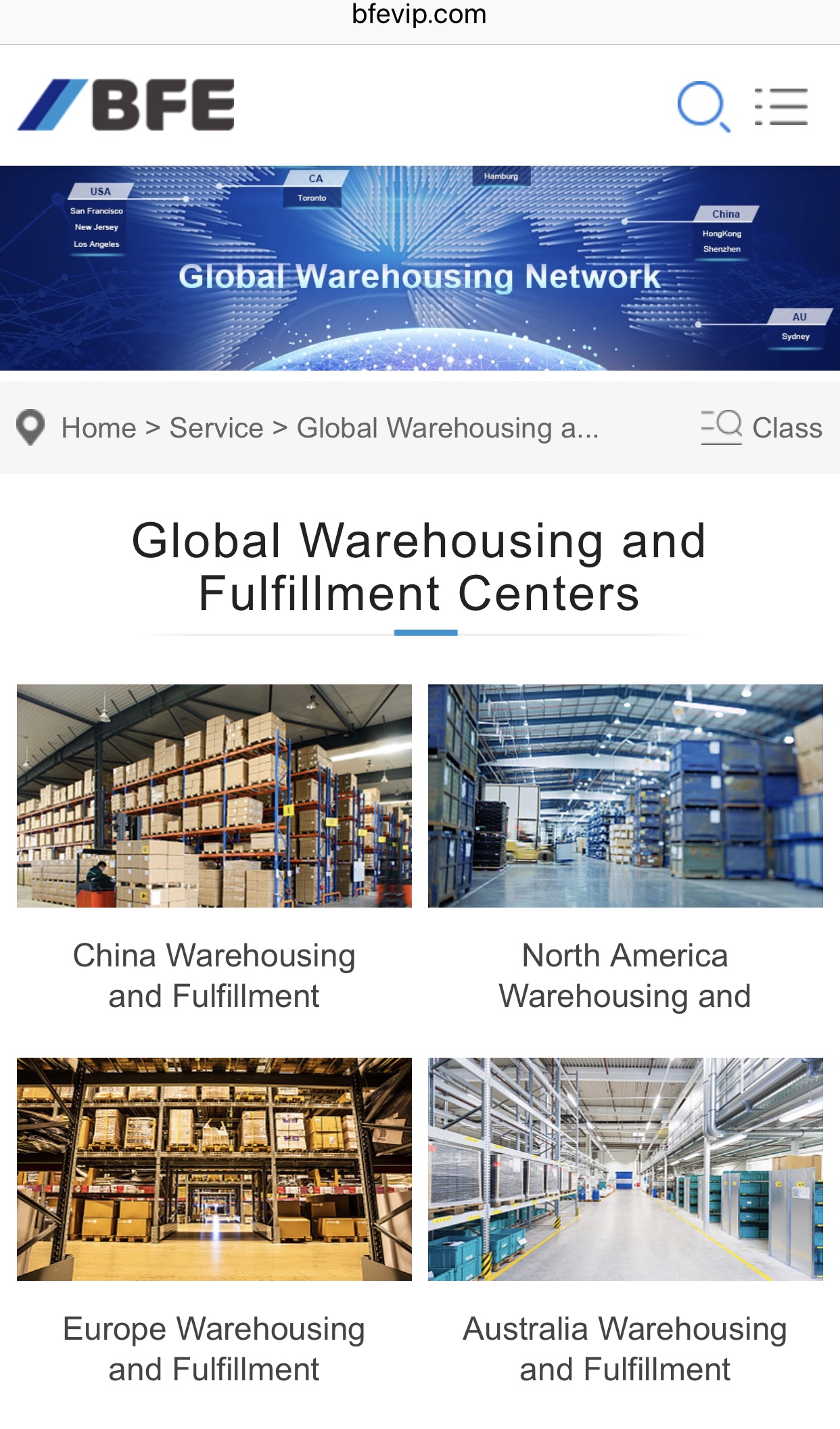Open the Global Warehousing Network banner
Viewport: 840px width, 1429px height.
click(420, 268)
